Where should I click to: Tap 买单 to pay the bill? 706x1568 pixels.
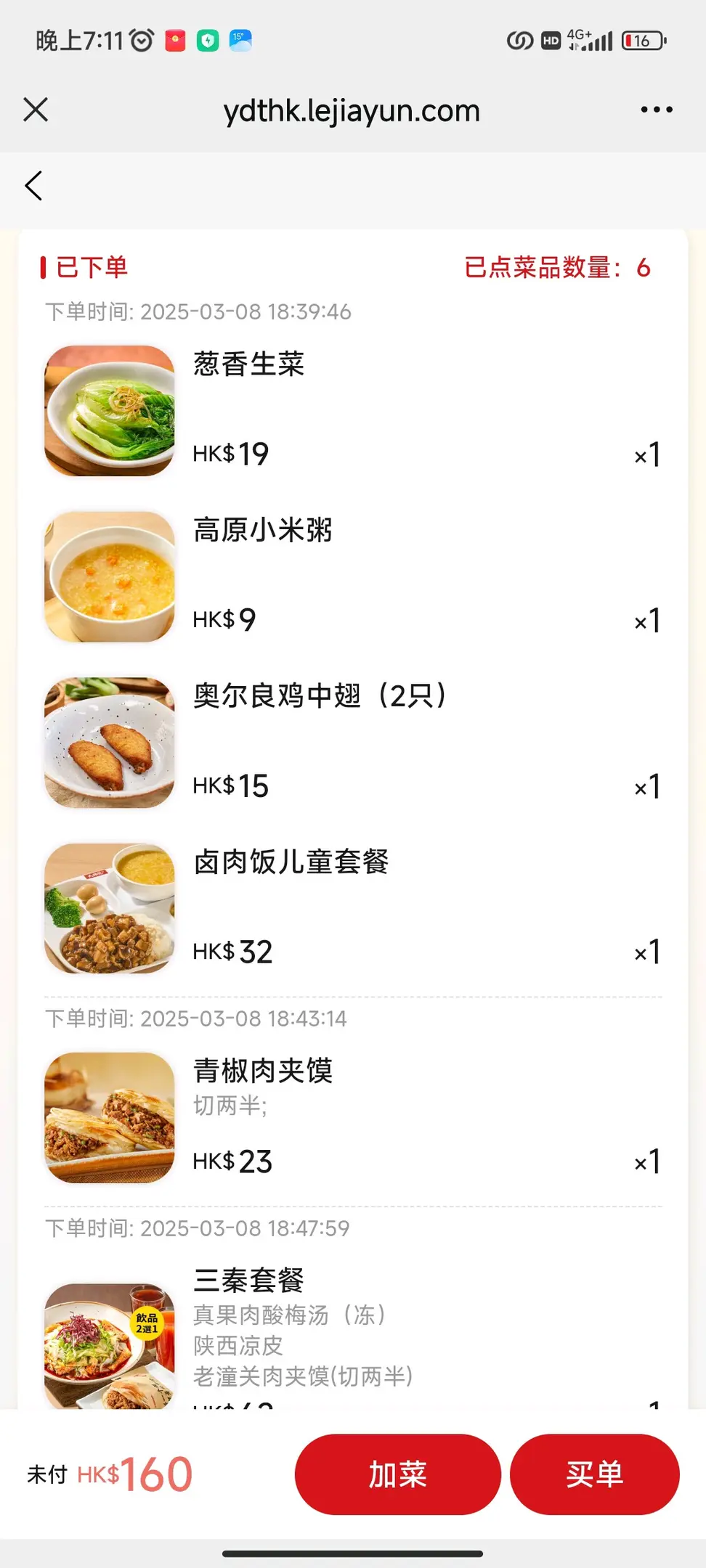(x=594, y=1474)
